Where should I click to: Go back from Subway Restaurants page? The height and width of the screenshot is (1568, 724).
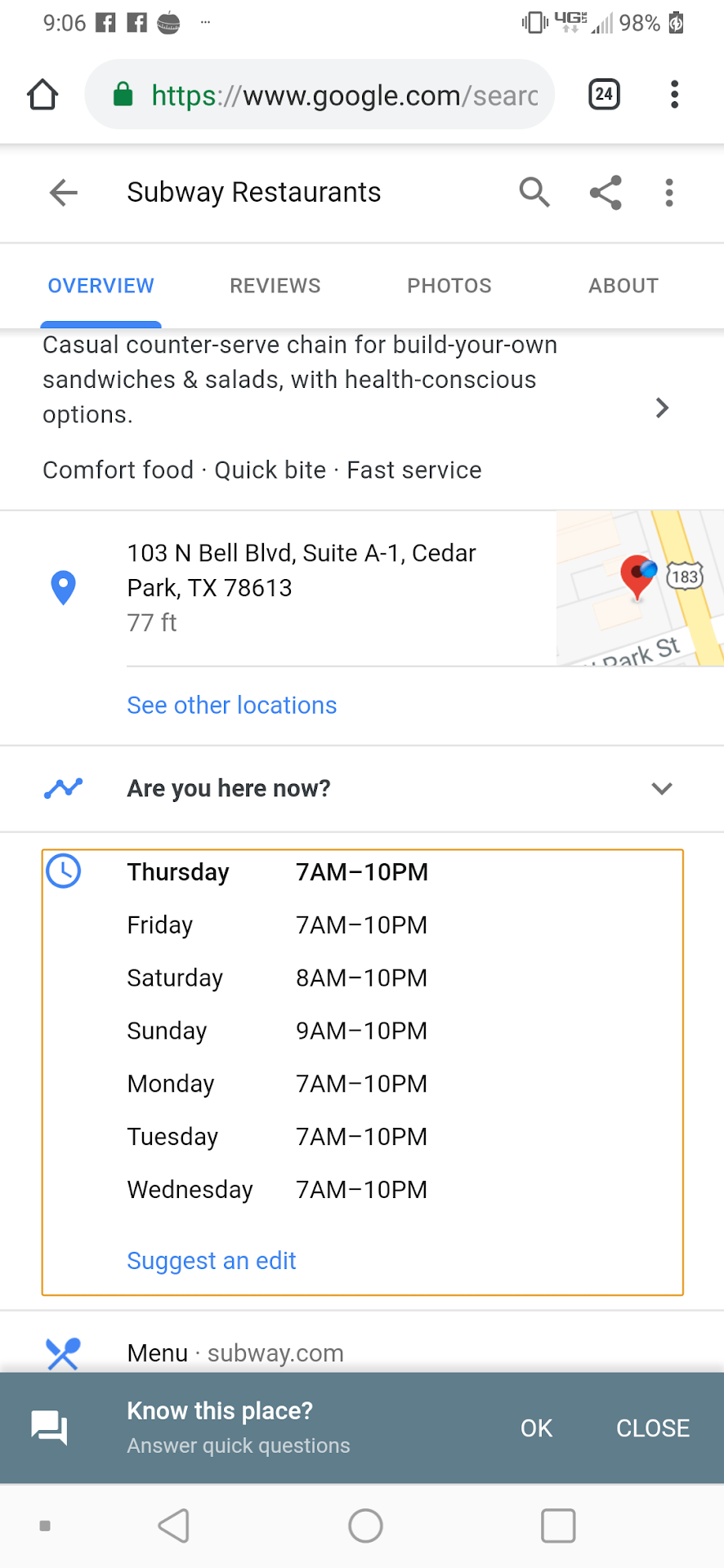(63, 193)
